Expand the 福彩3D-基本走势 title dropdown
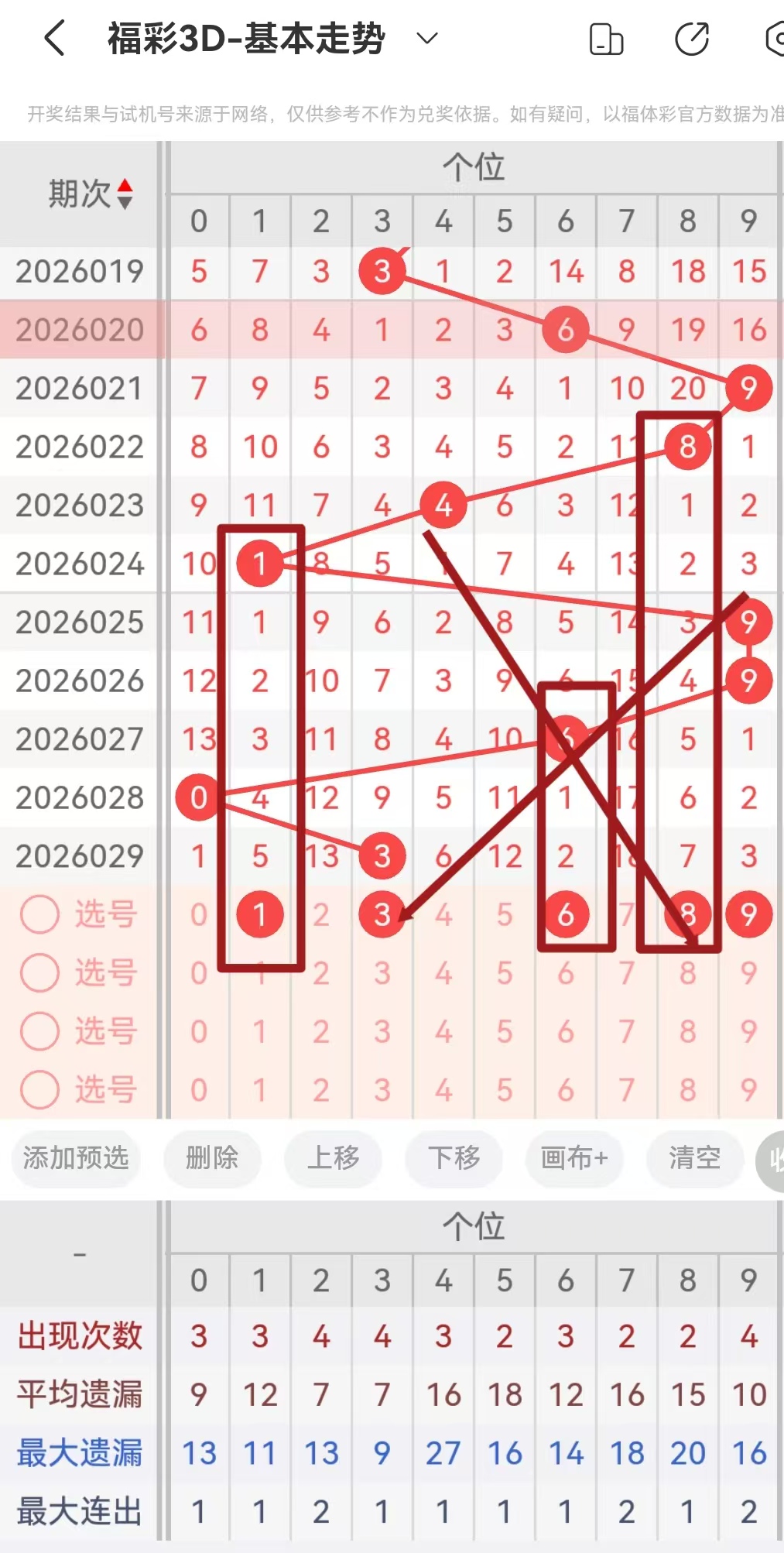784x1553 pixels. pyautogui.click(x=427, y=38)
